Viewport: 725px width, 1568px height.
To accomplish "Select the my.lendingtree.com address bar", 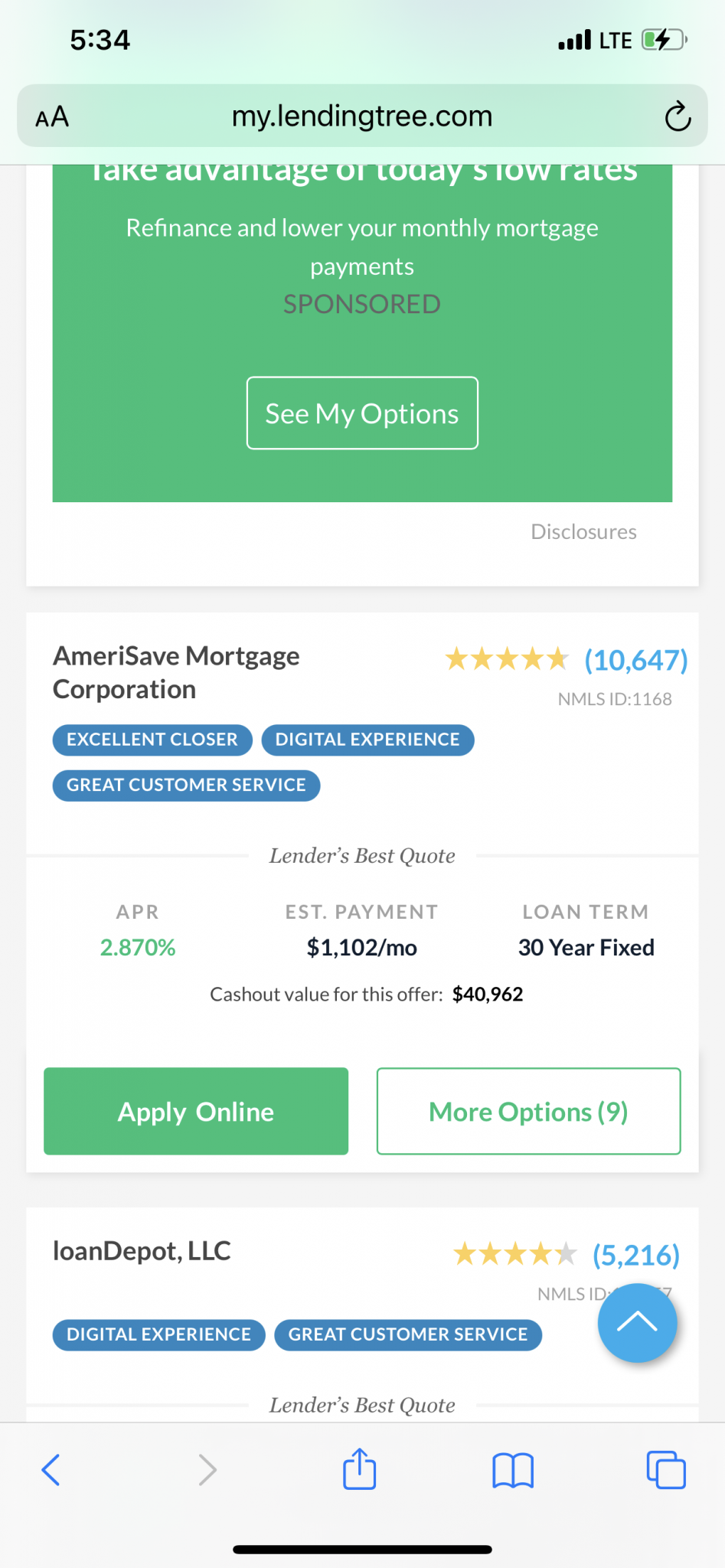I will pos(362,116).
